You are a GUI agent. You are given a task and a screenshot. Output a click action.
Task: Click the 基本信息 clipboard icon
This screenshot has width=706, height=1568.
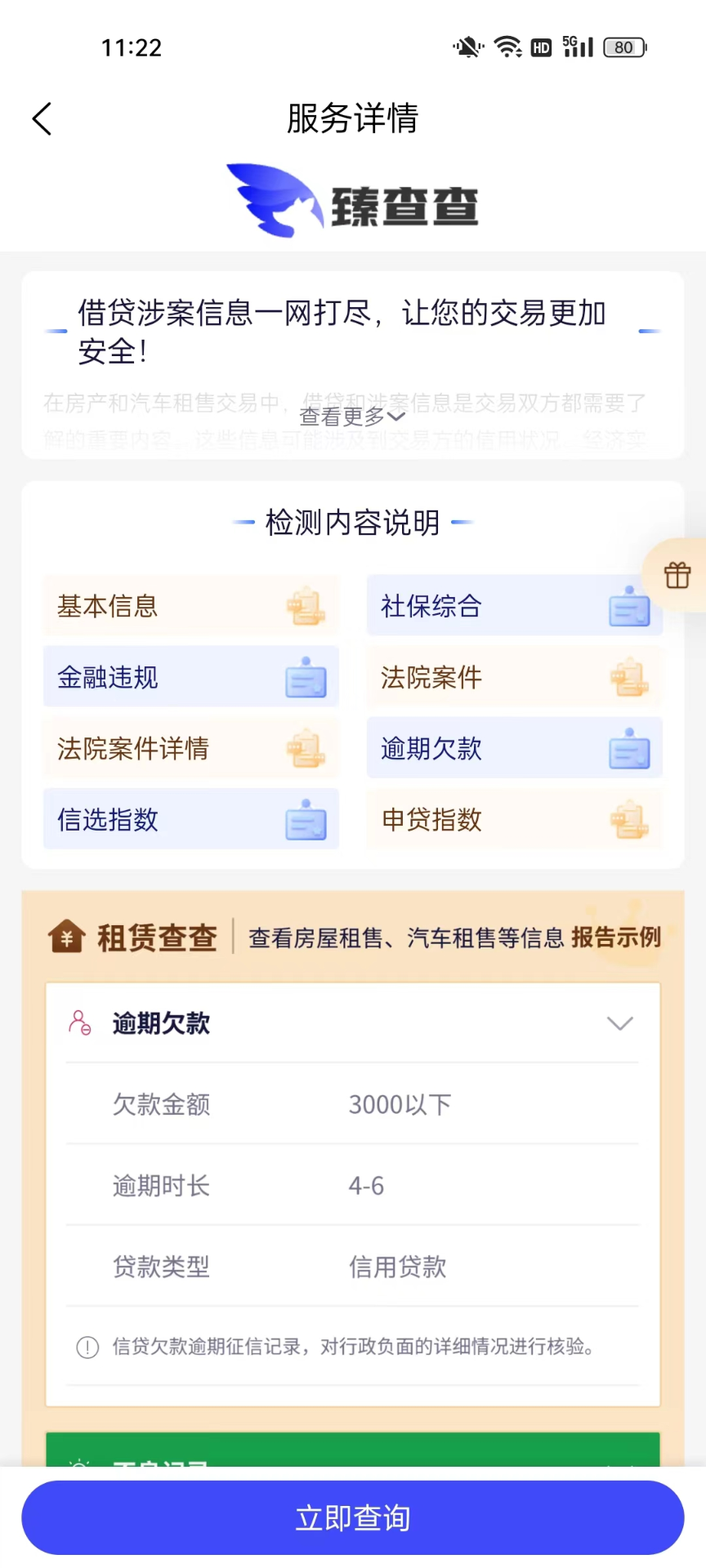point(306,607)
